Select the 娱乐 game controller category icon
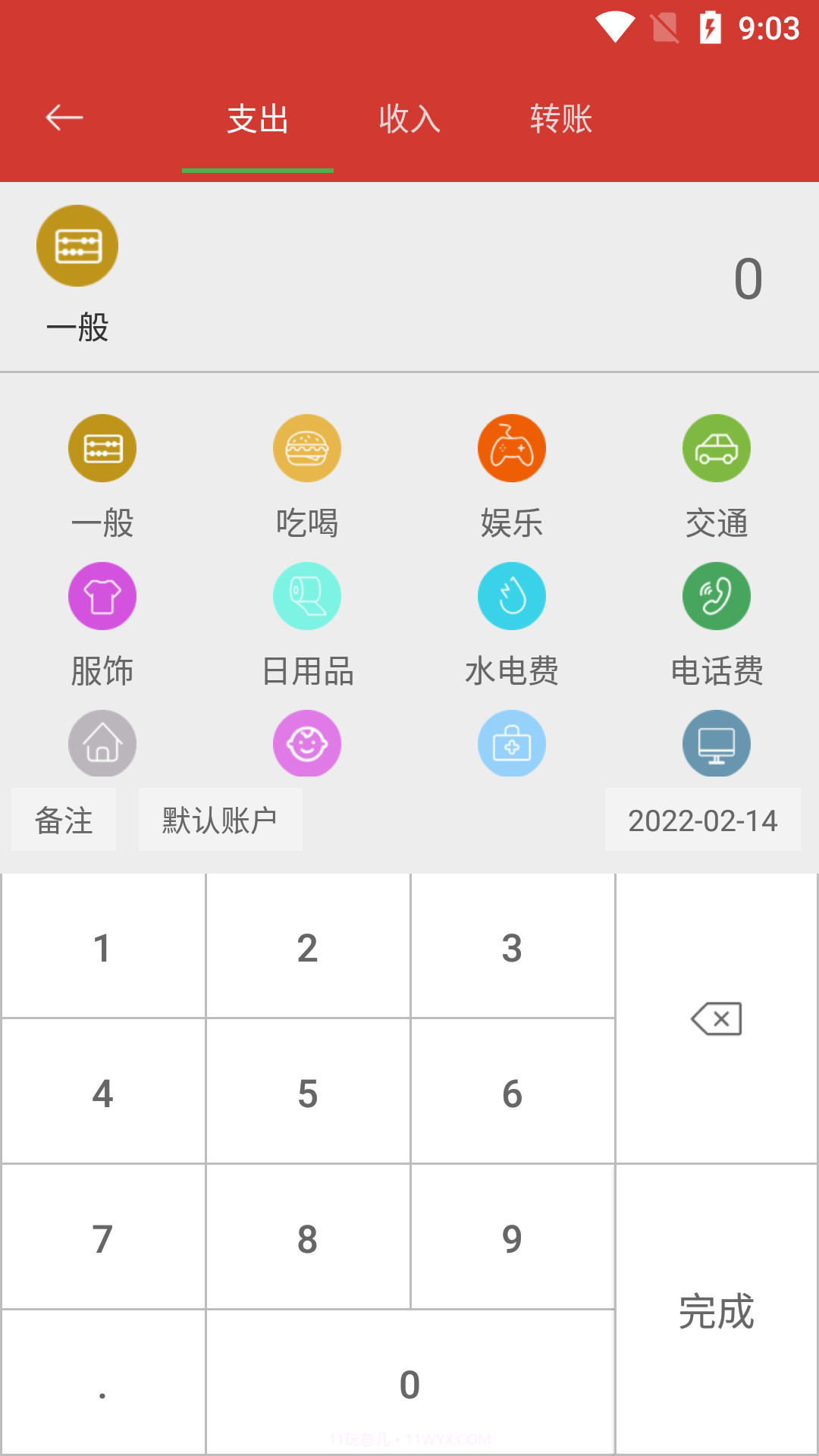Image resolution: width=819 pixels, height=1456 pixels. 512,448
